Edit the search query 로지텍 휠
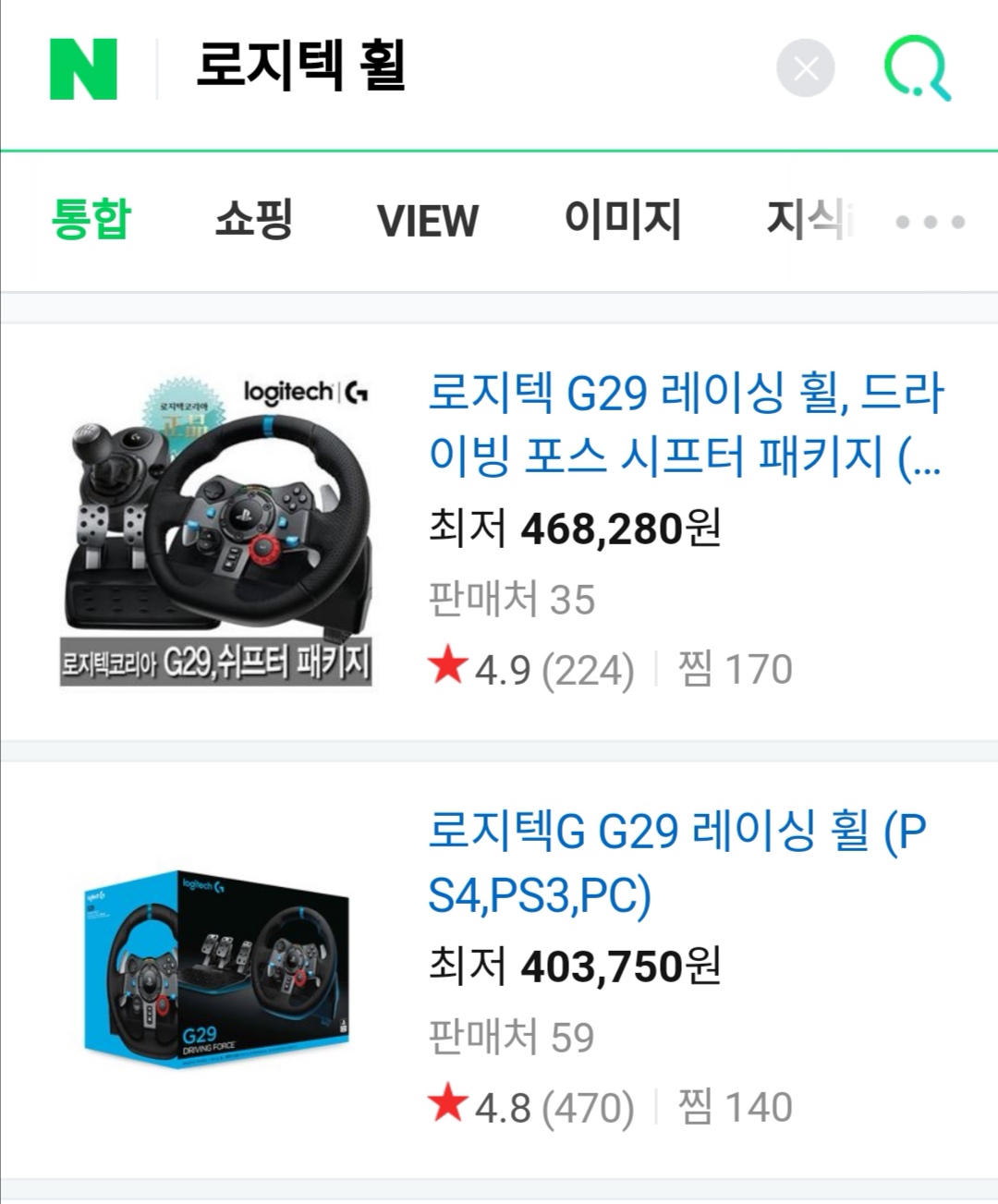The height and width of the screenshot is (1204, 998). point(301,67)
